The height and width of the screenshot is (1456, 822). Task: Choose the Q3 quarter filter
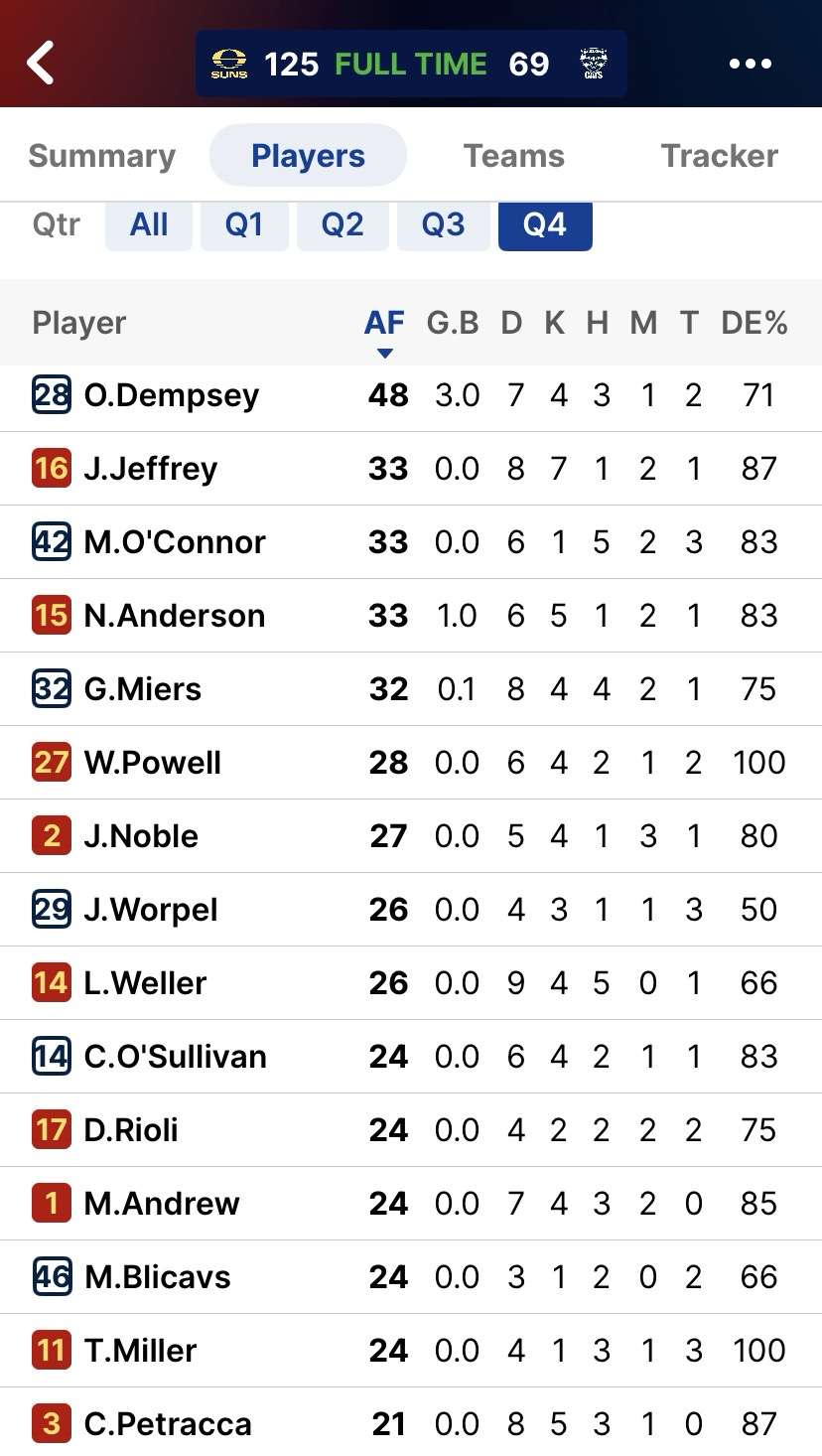(443, 225)
